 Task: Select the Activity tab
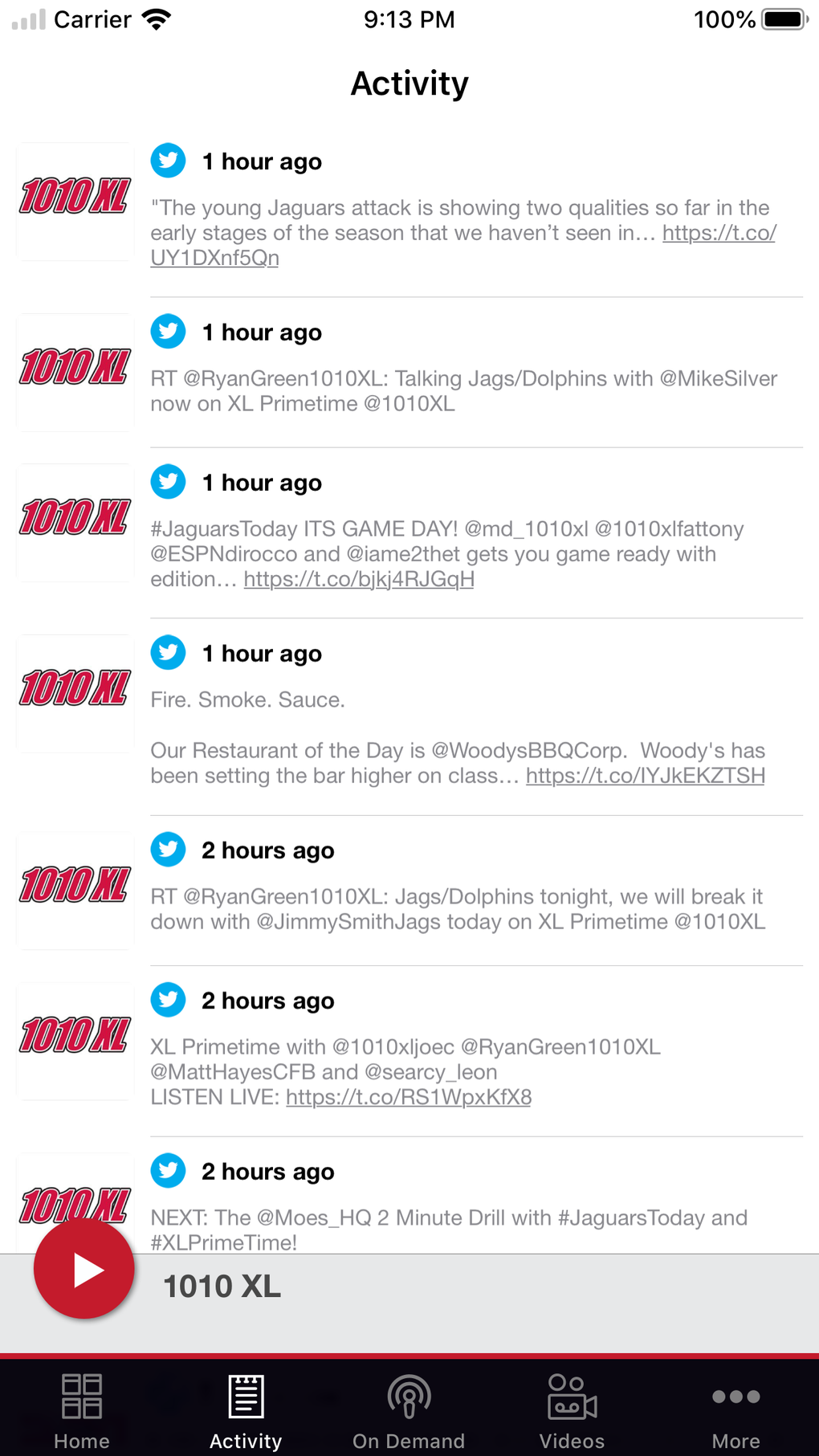(246, 1410)
